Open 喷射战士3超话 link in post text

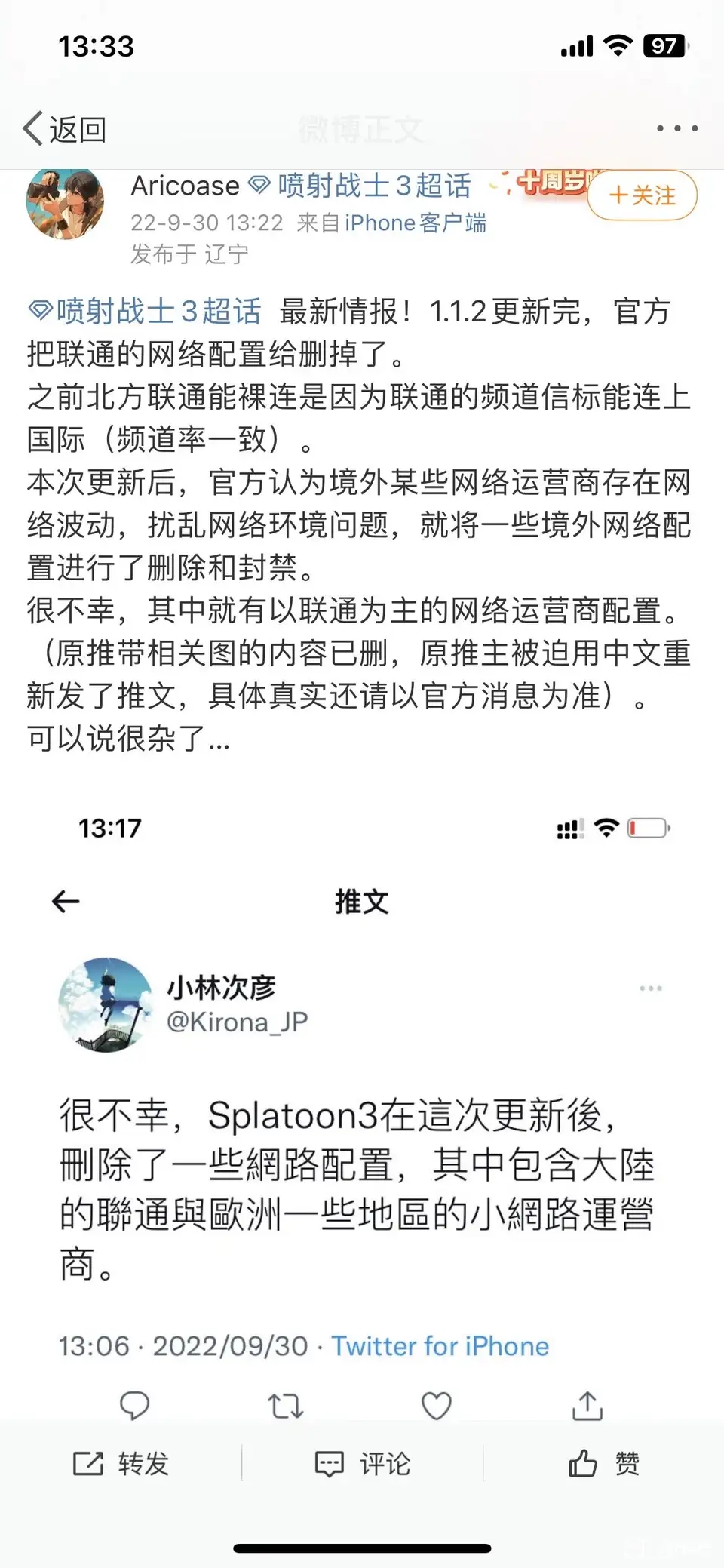146,312
